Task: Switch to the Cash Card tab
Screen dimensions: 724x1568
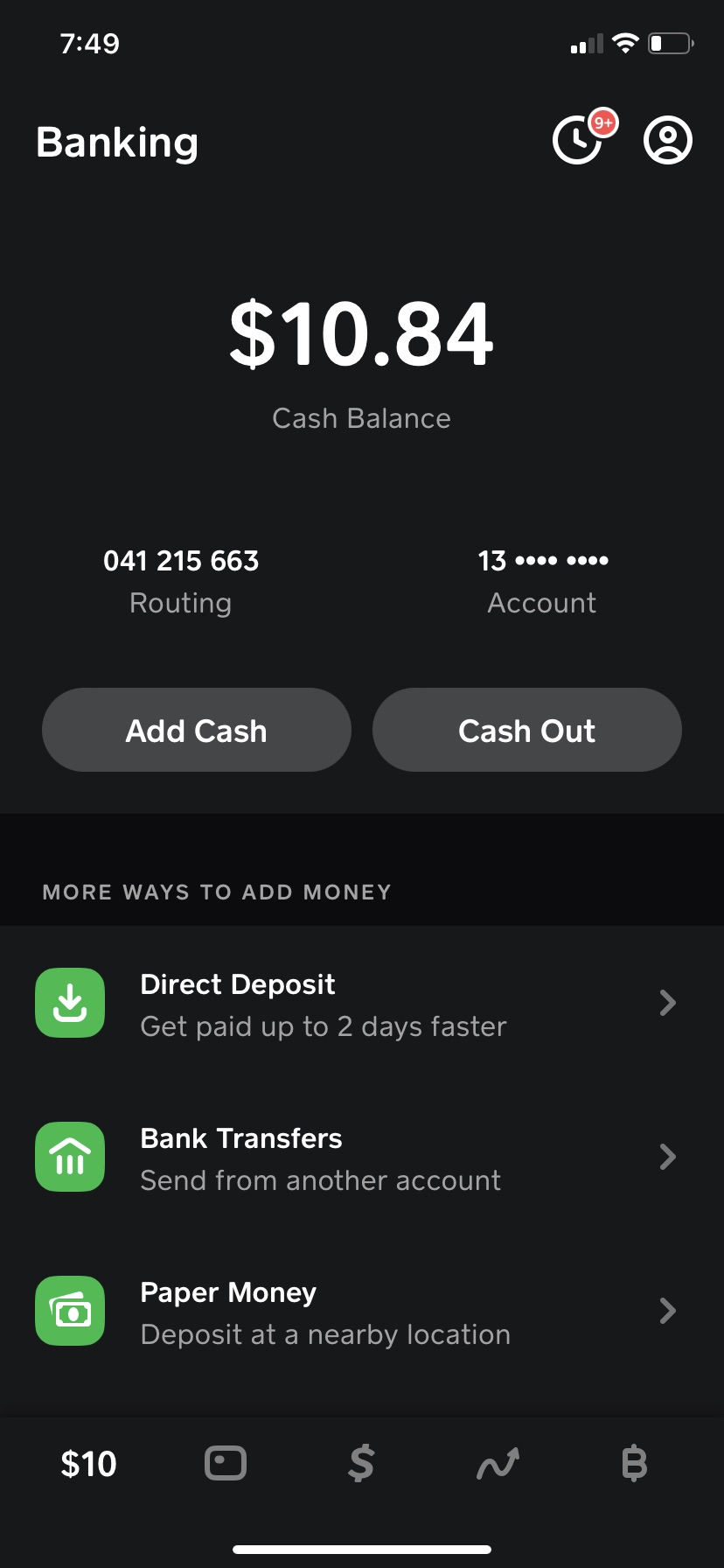Action: point(226,1463)
